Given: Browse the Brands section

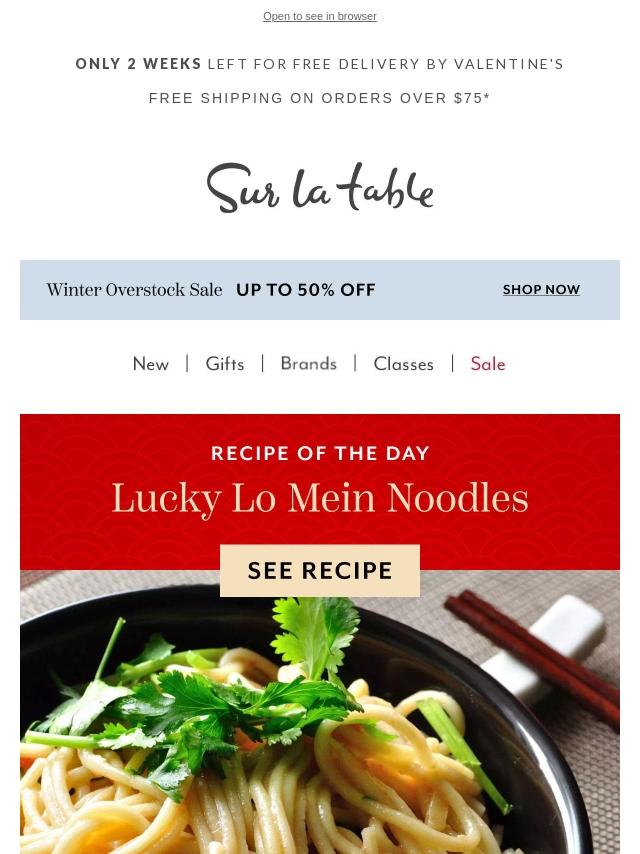Looking at the screenshot, I should pyautogui.click(x=309, y=364).
